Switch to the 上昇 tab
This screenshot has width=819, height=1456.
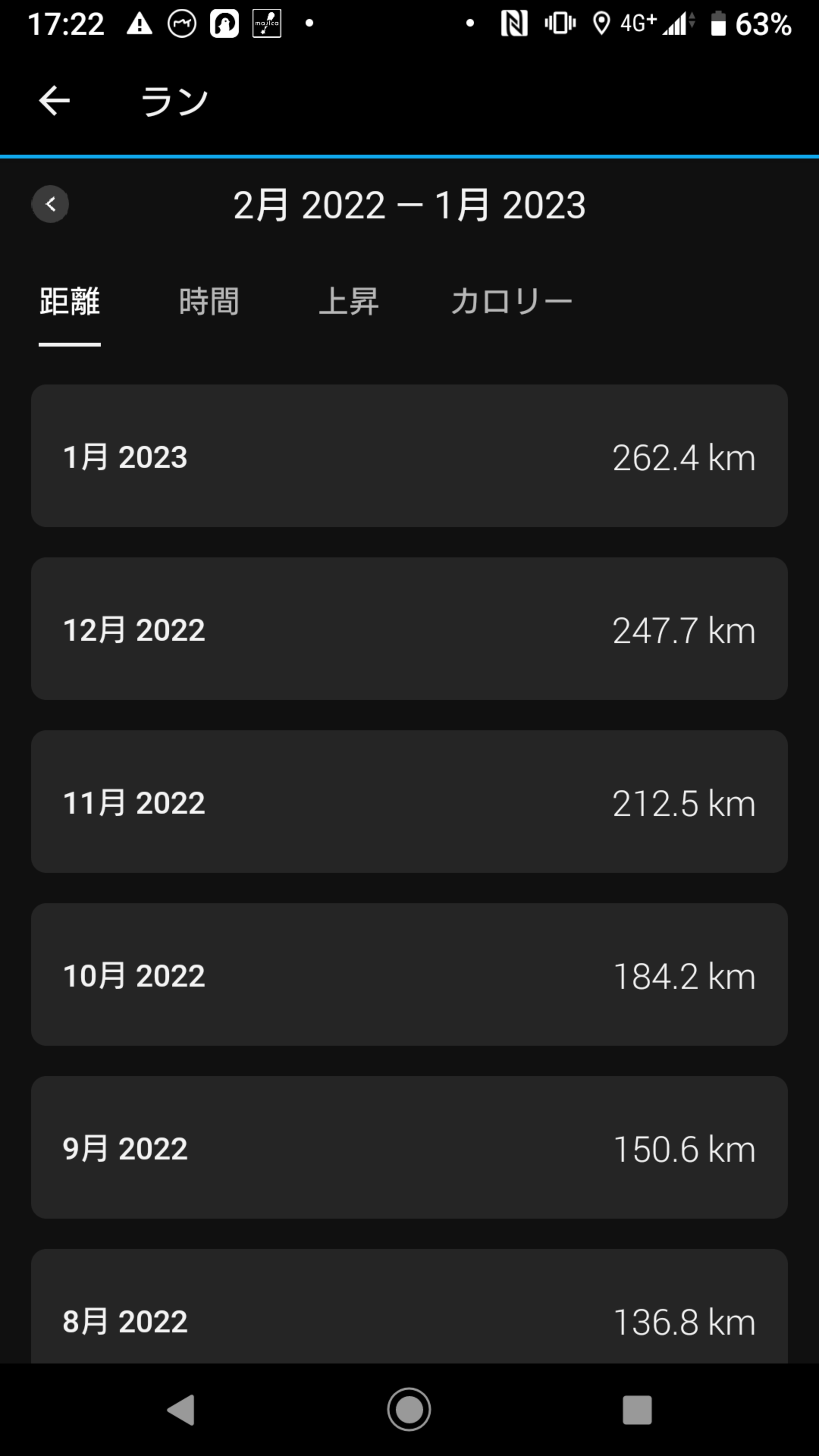pyautogui.click(x=348, y=302)
